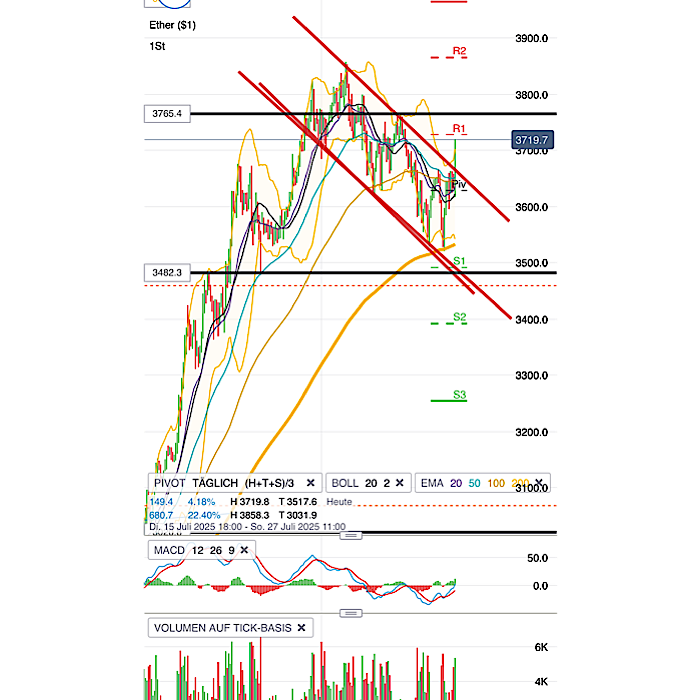700x700 pixels.
Task: Remove the PIVOT TÄGLICH indicator
Action: pyautogui.click(x=310, y=483)
